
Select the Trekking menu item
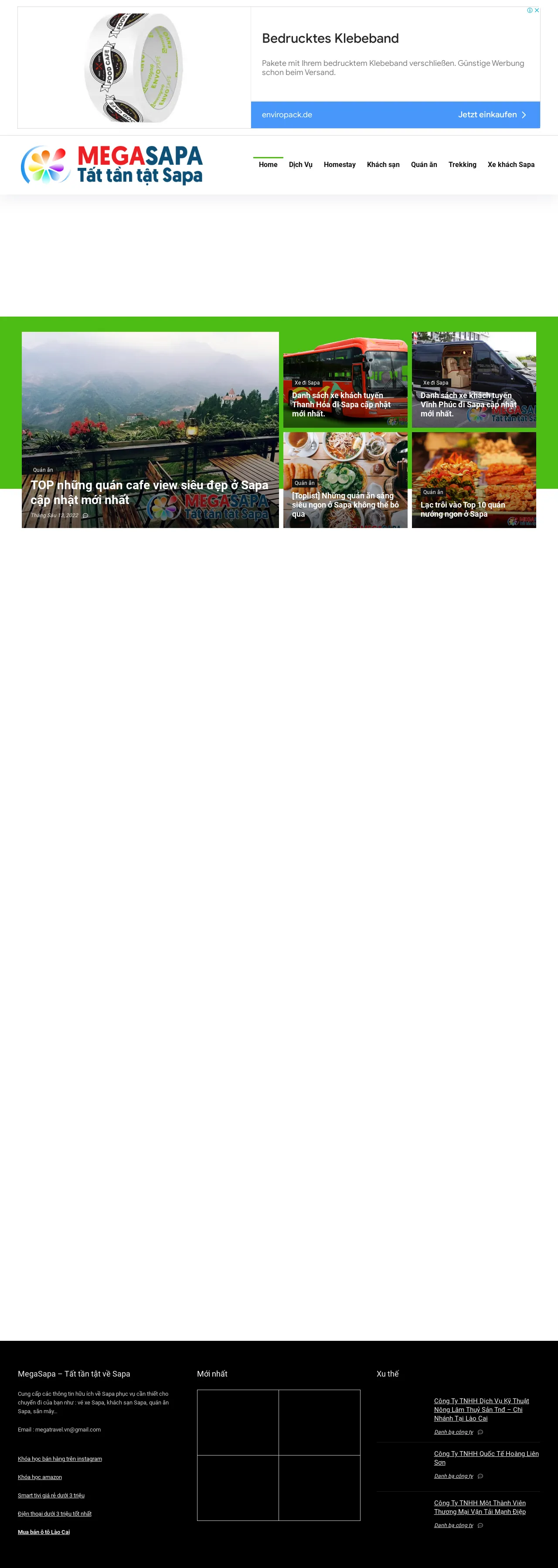tap(462, 164)
